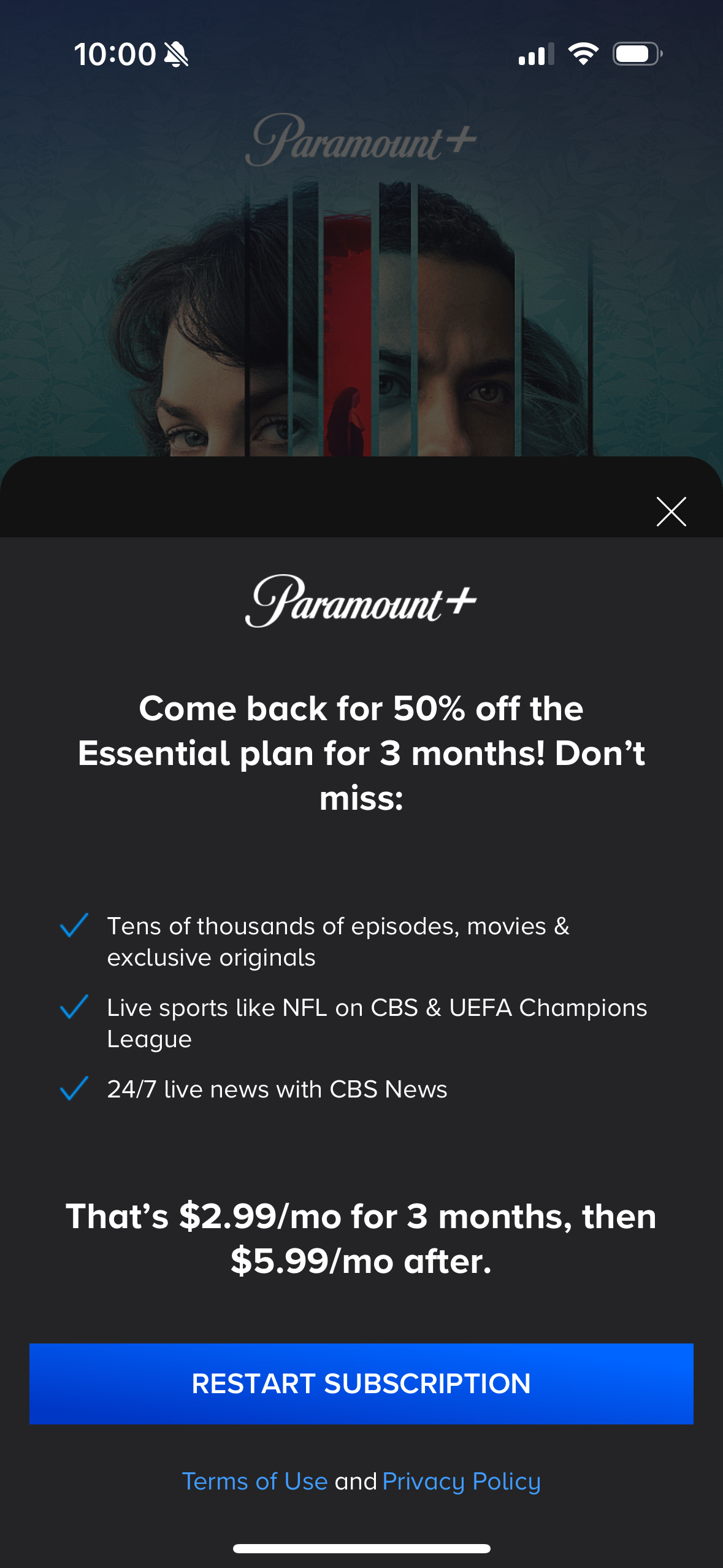The image size is (723, 1568).
Task: Click the 24/7 live news with CBS News text
Action: point(277,1089)
